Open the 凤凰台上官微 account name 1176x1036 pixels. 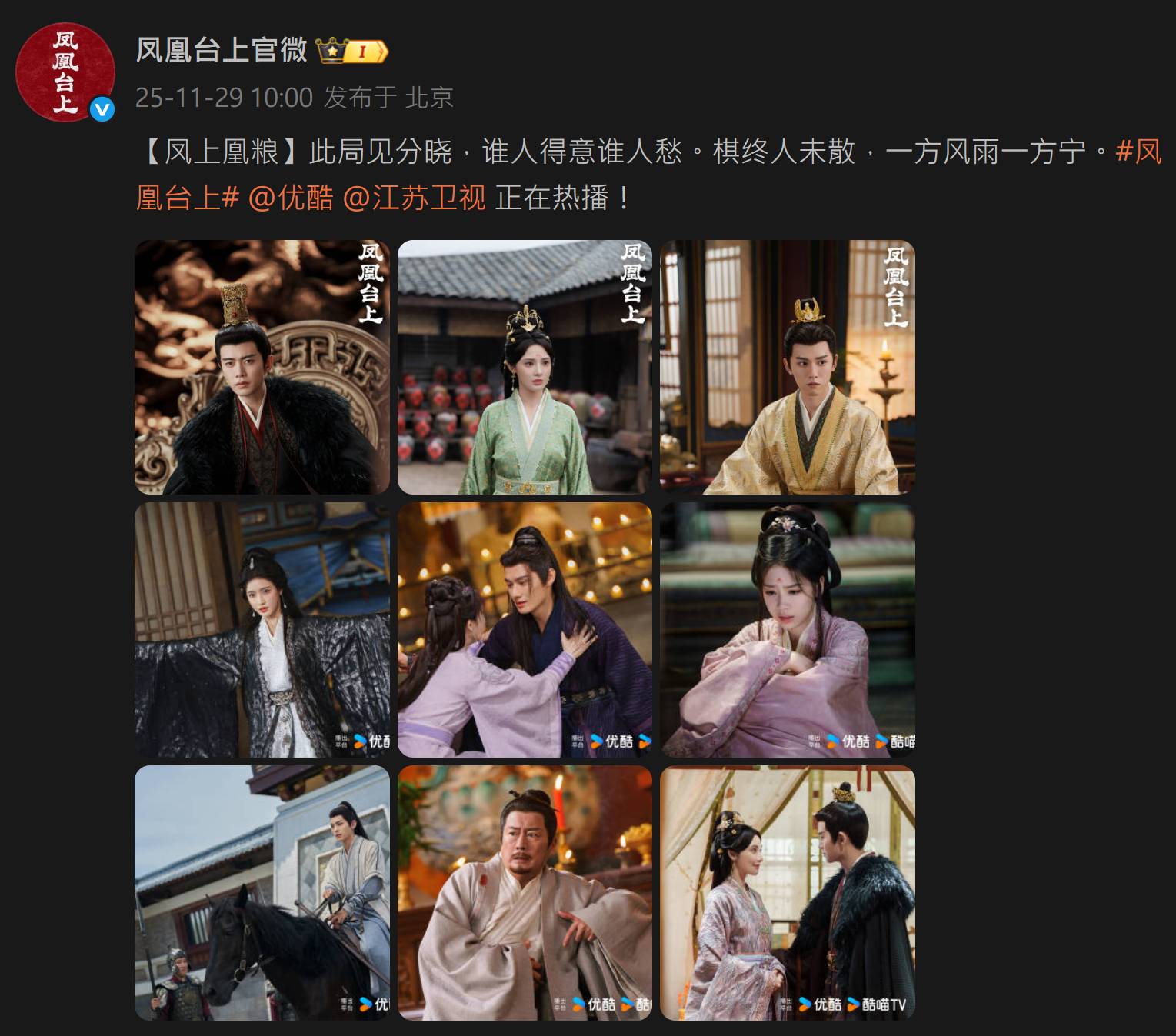point(222,50)
